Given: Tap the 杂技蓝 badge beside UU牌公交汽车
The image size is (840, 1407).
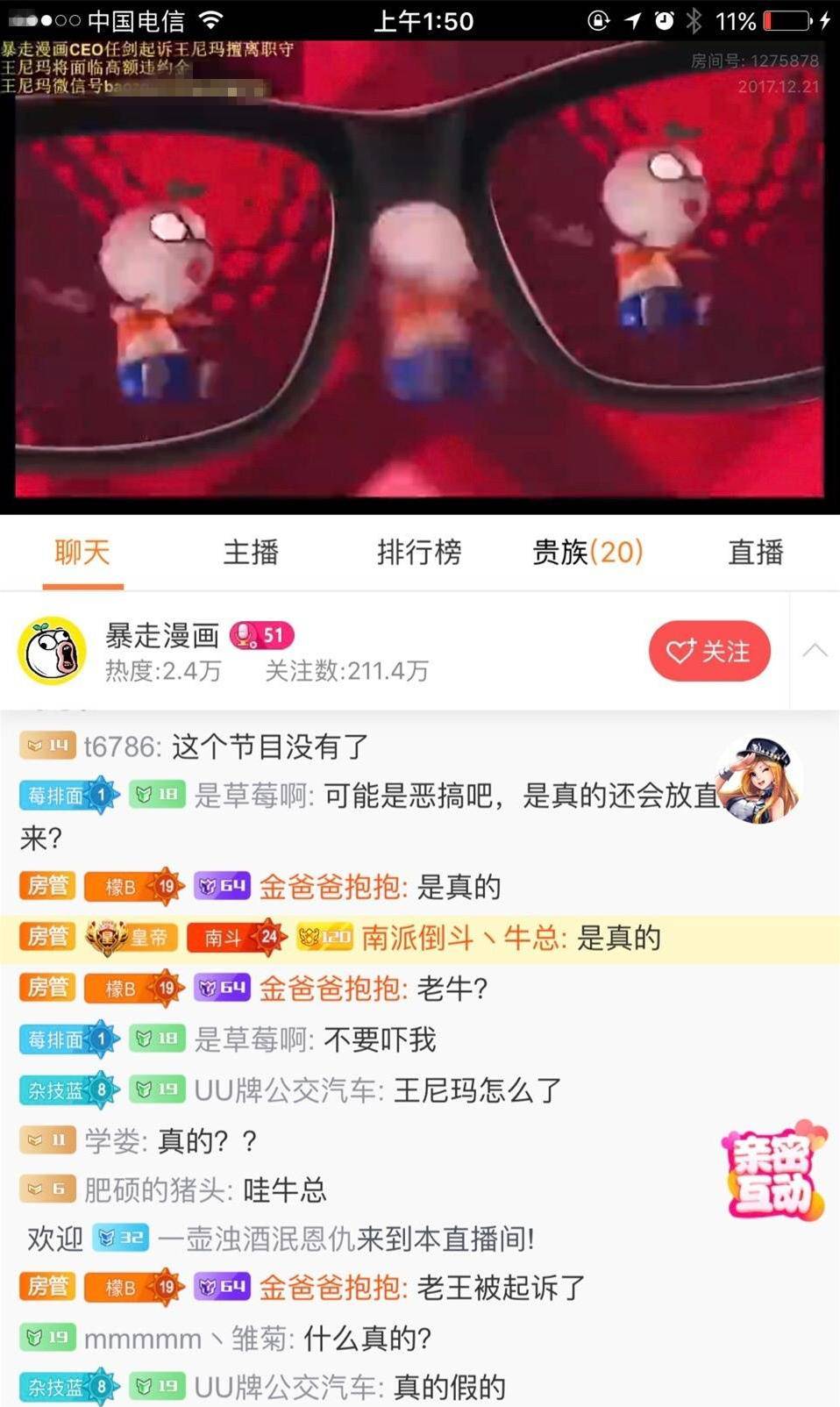Looking at the screenshot, I should pos(66,1090).
